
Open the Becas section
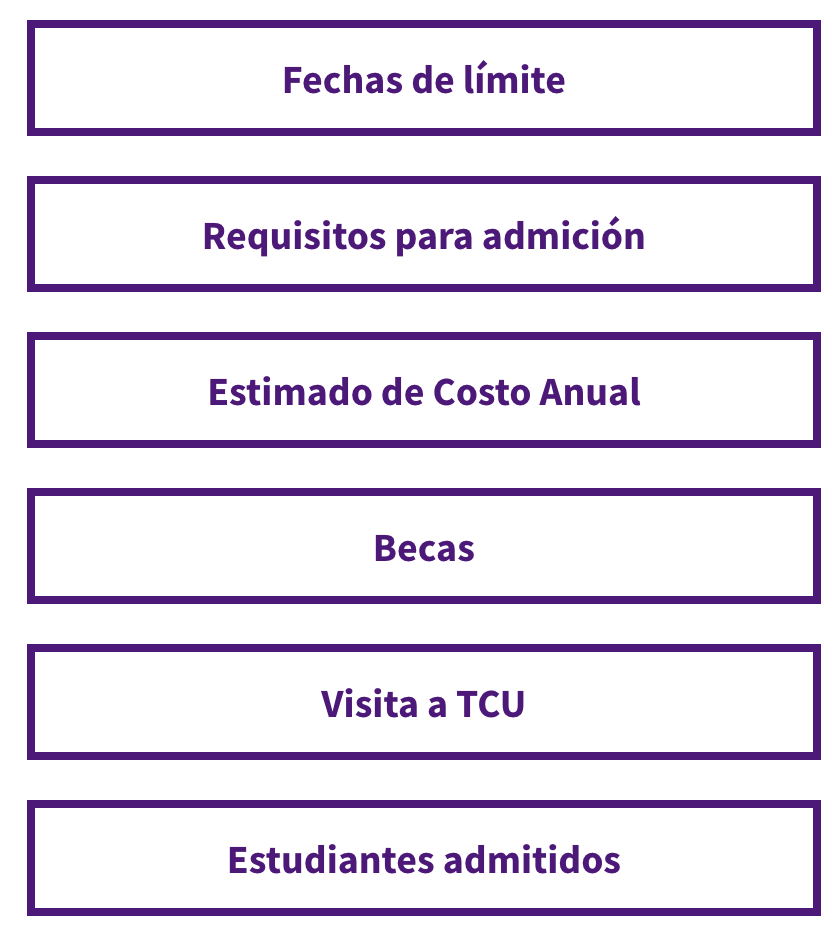(424, 548)
